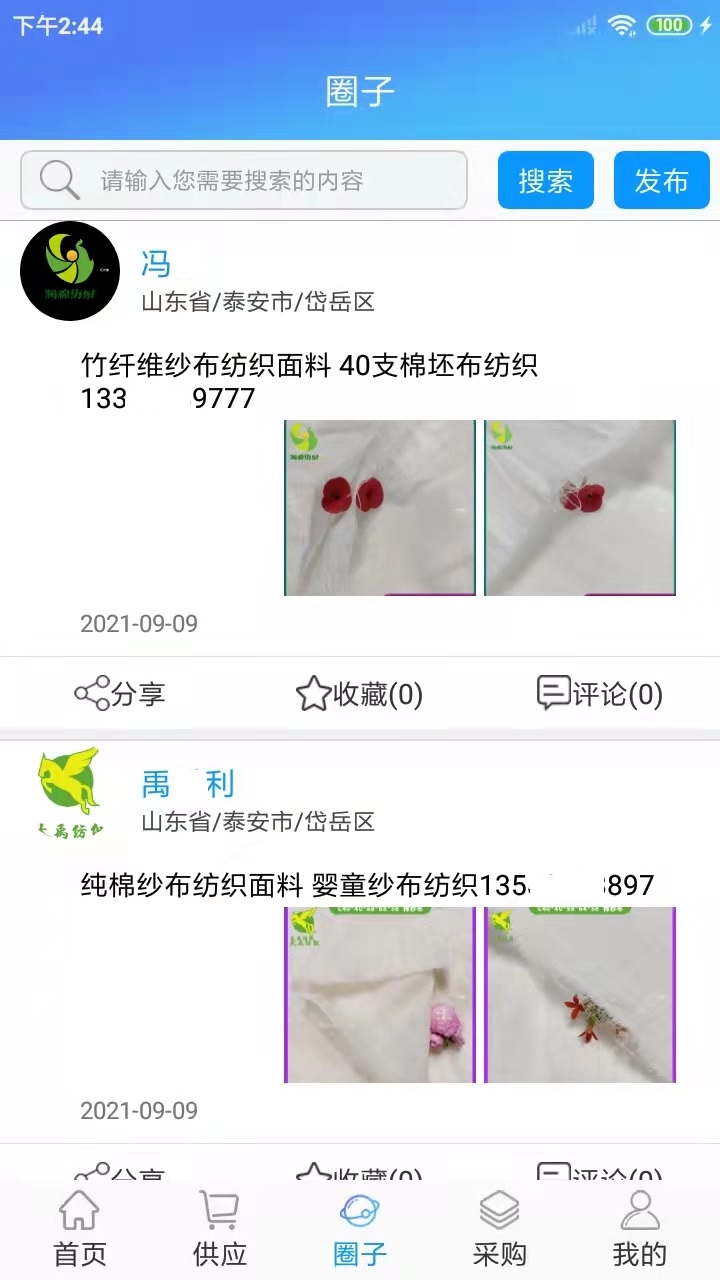Open second photo in the 纯棉纱布 post
This screenshot has width=720, height=1280.
click(580, 995)
